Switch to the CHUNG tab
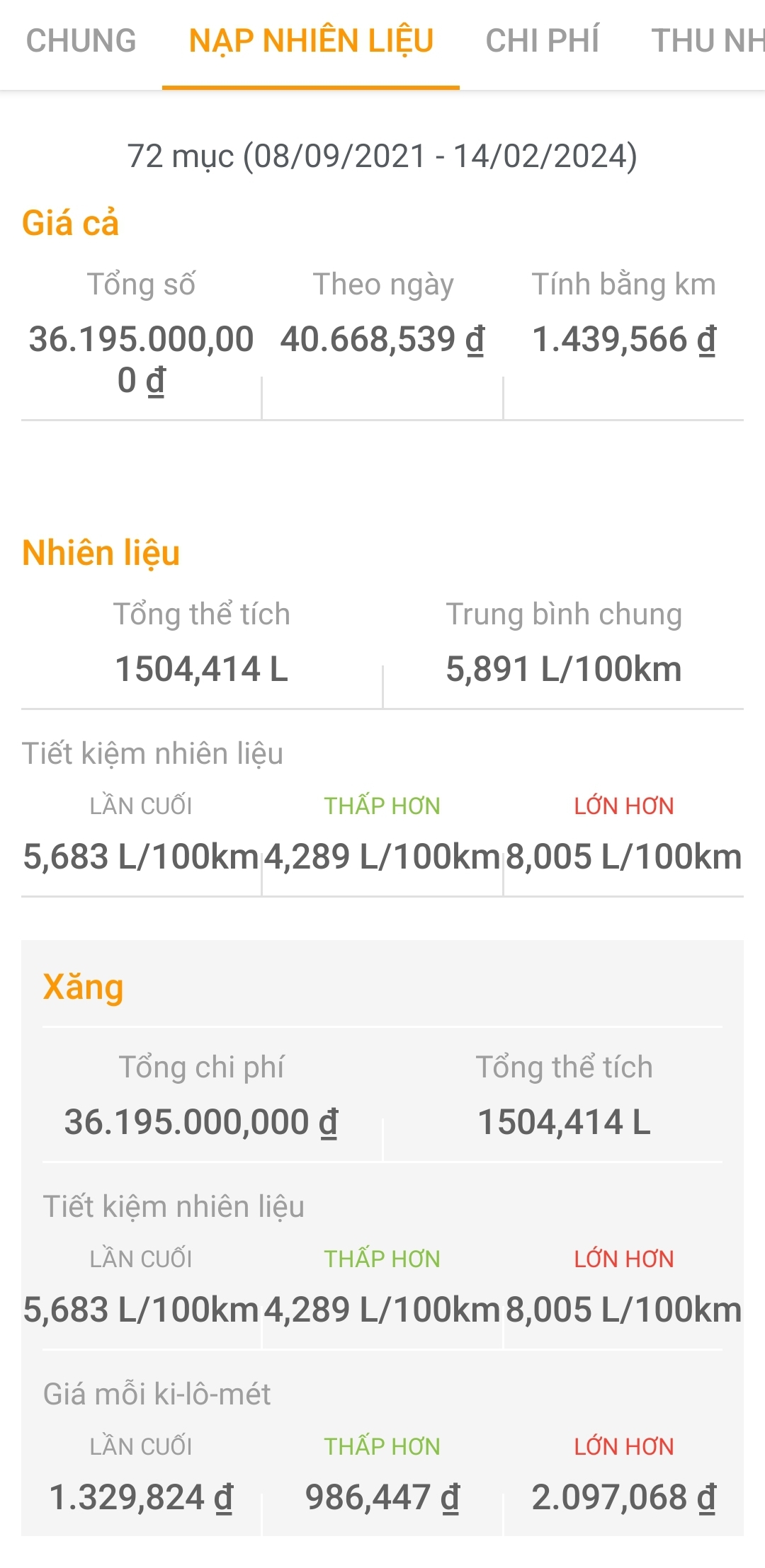This screenshot has height=1568, width=765. click(81, 41)
